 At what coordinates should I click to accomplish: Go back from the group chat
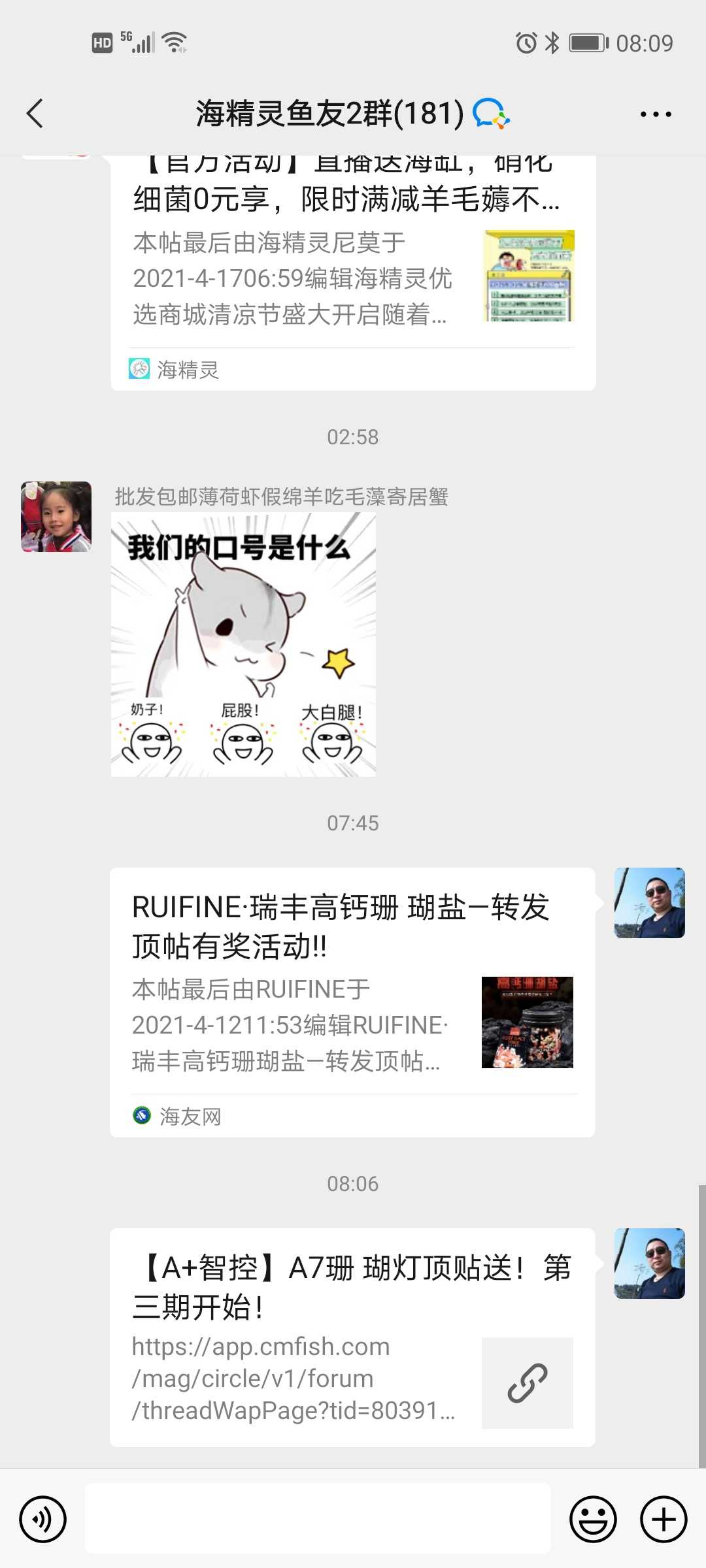coord(35,114)
